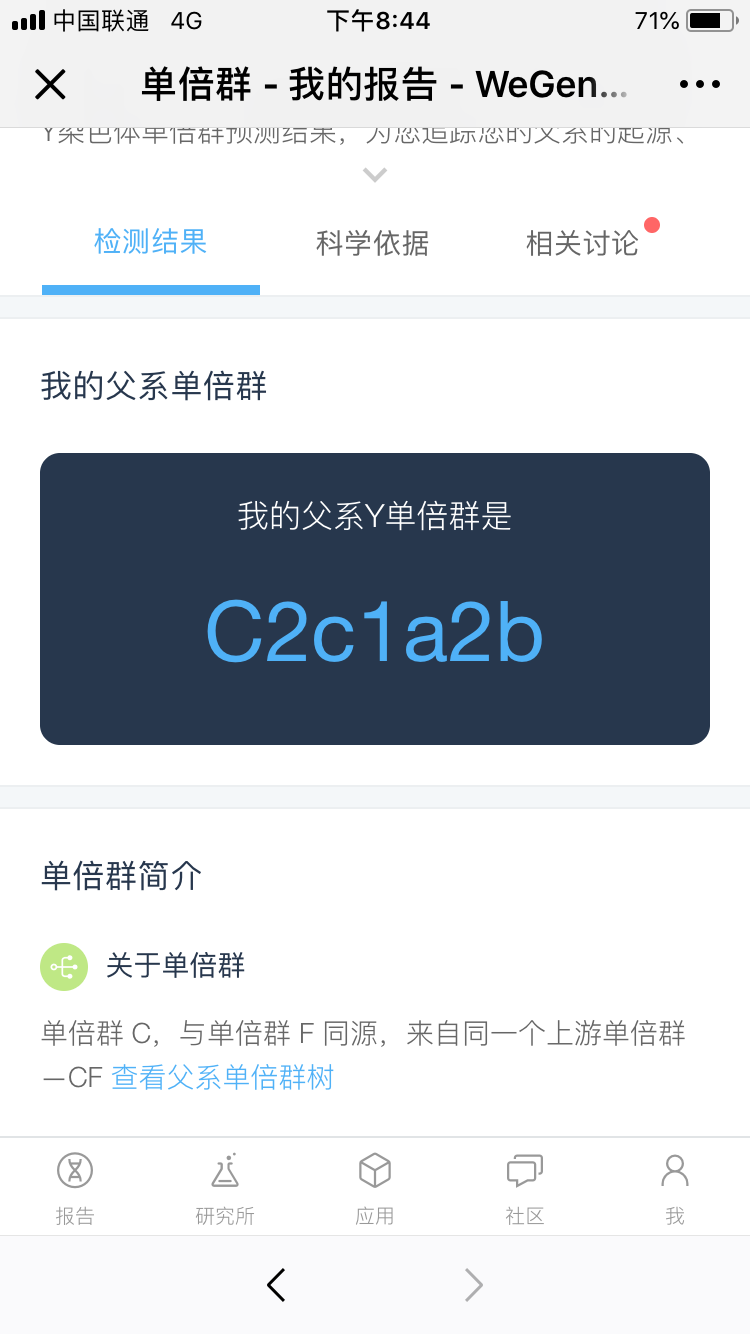This screenshot has height=1334, width=750.
Task: Switch to the 科学依据 tab
Action: 372,243
